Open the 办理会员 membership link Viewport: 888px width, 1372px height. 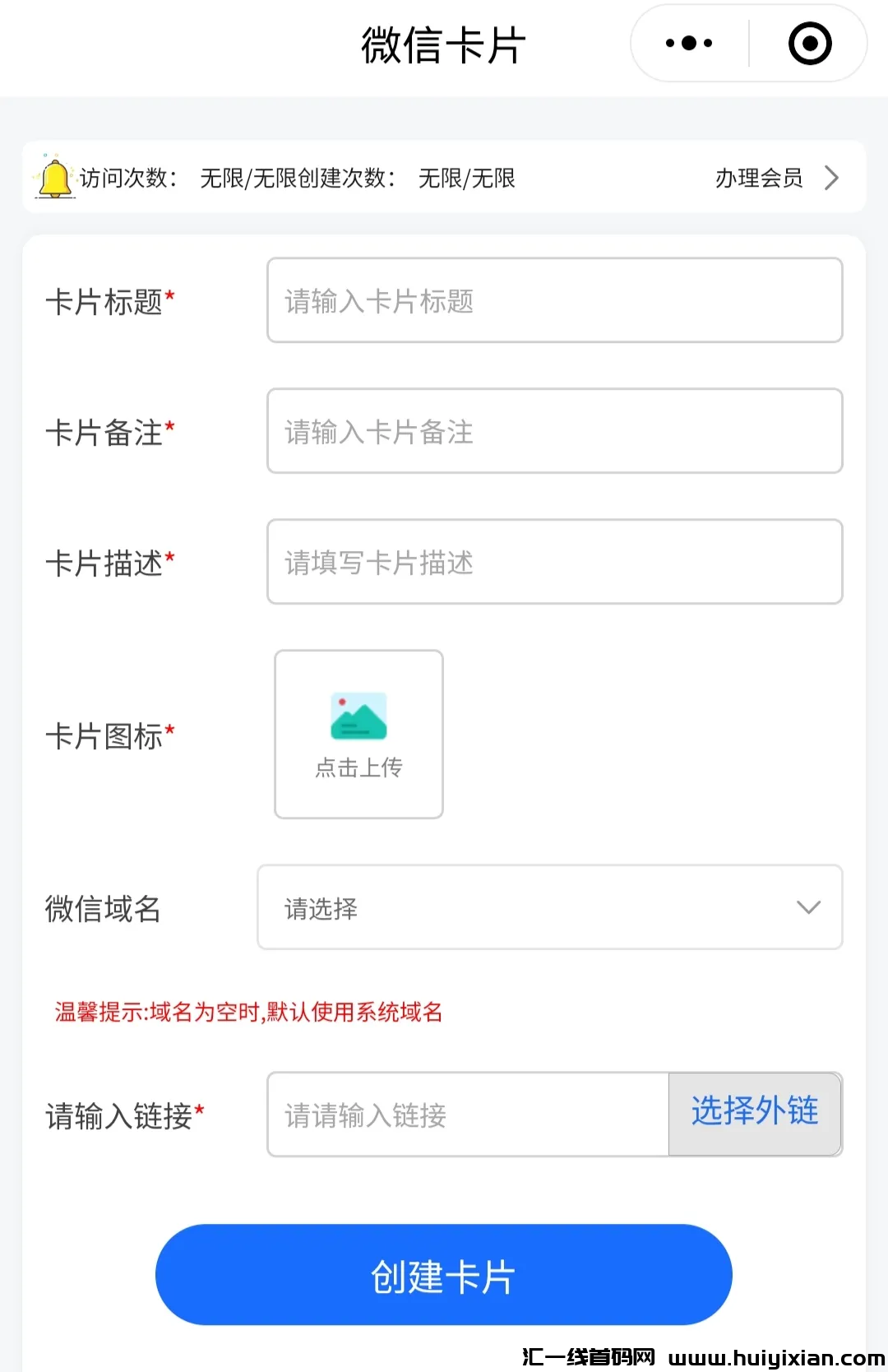point(757,178)
